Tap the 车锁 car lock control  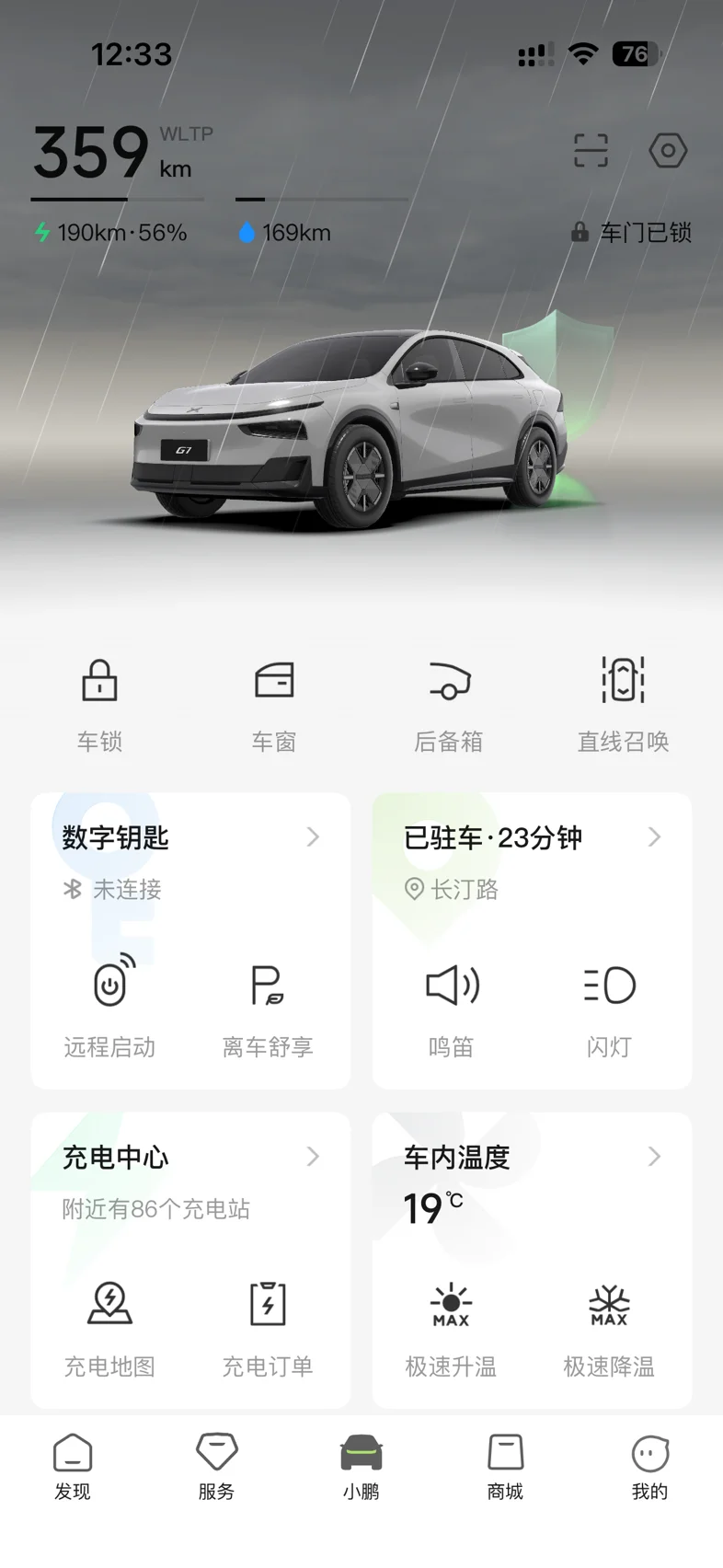click(99, 706)
